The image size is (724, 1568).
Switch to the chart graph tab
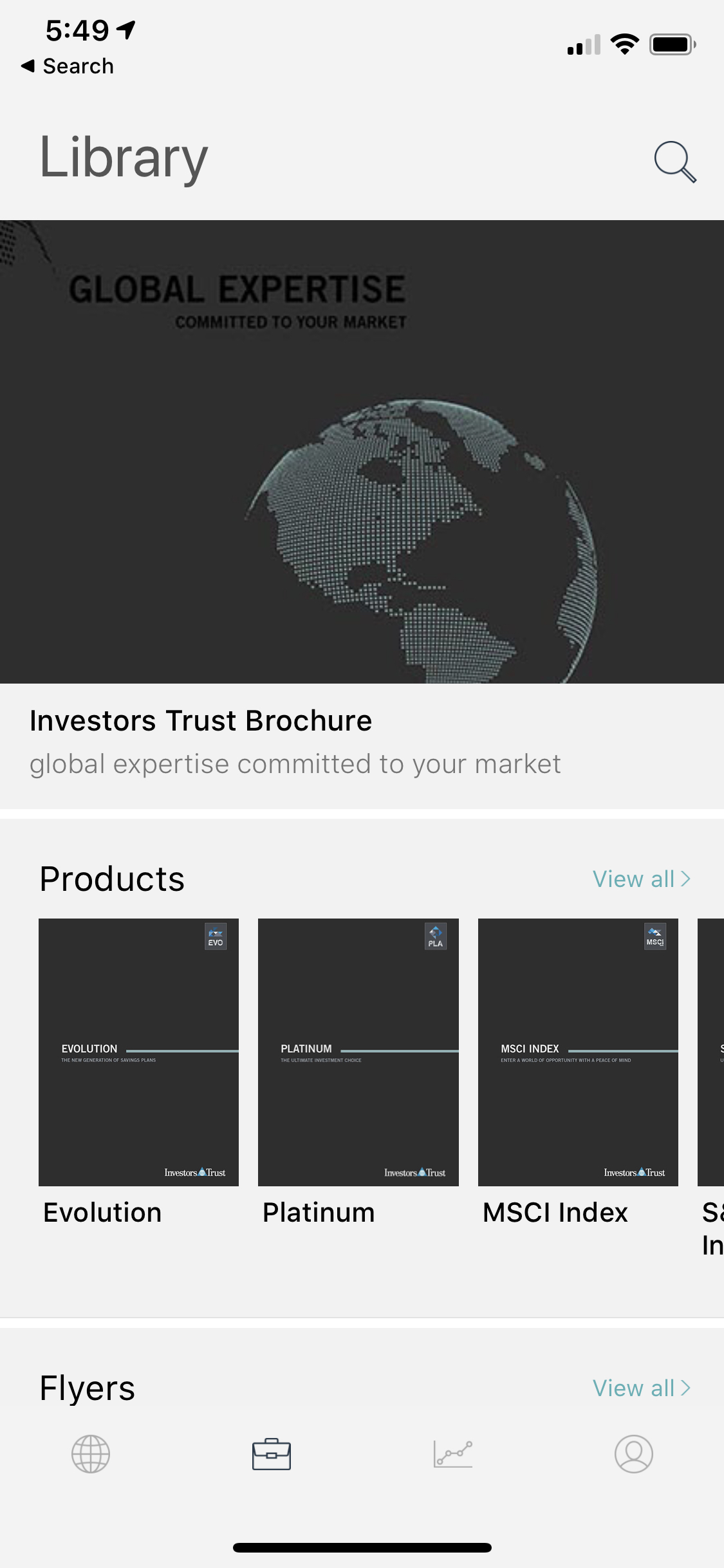tap(453, 1454)
